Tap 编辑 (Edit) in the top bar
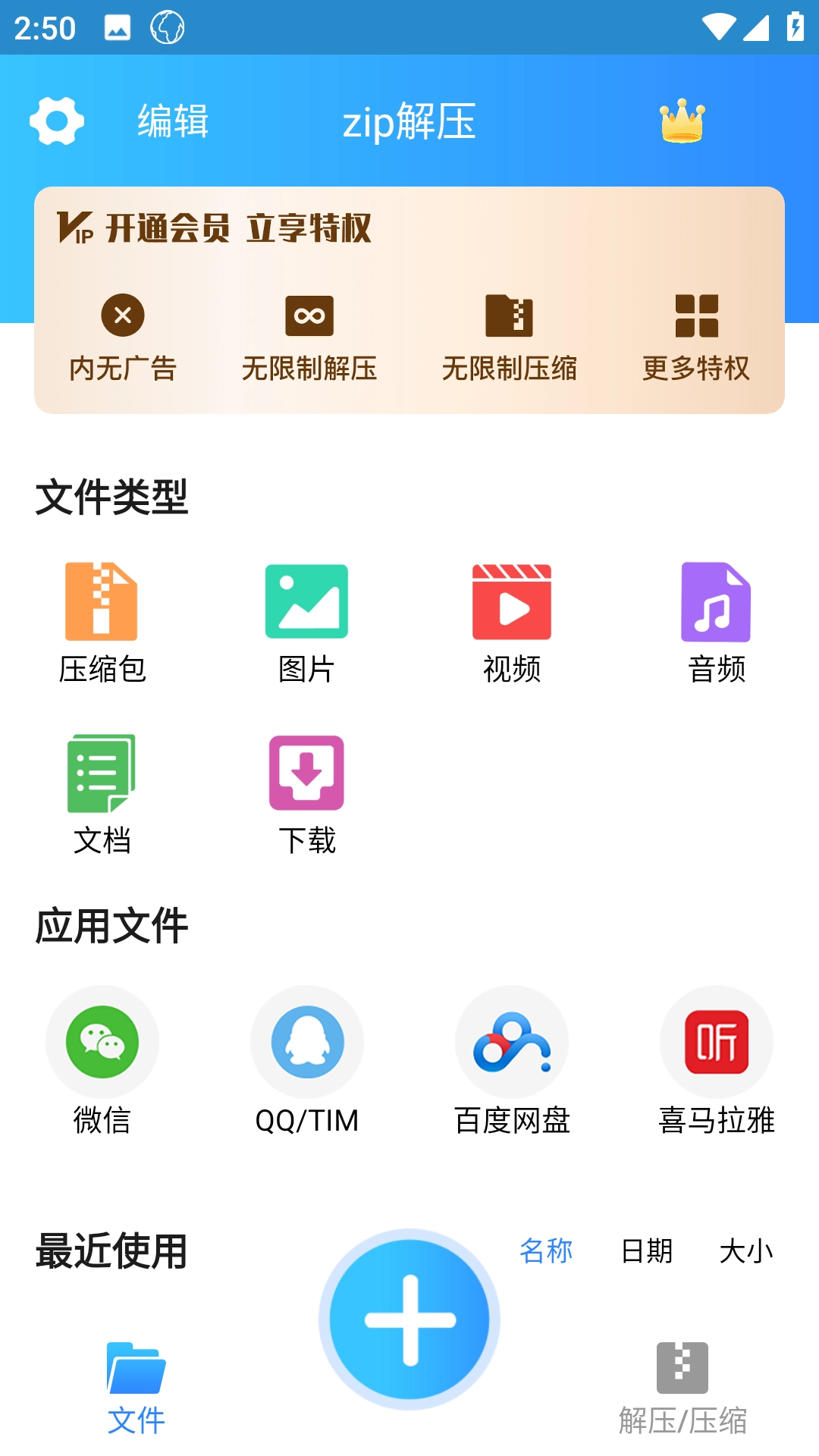Image resolution: width=819 pixels, height=1456 pixels. click(x=172, y=121)
